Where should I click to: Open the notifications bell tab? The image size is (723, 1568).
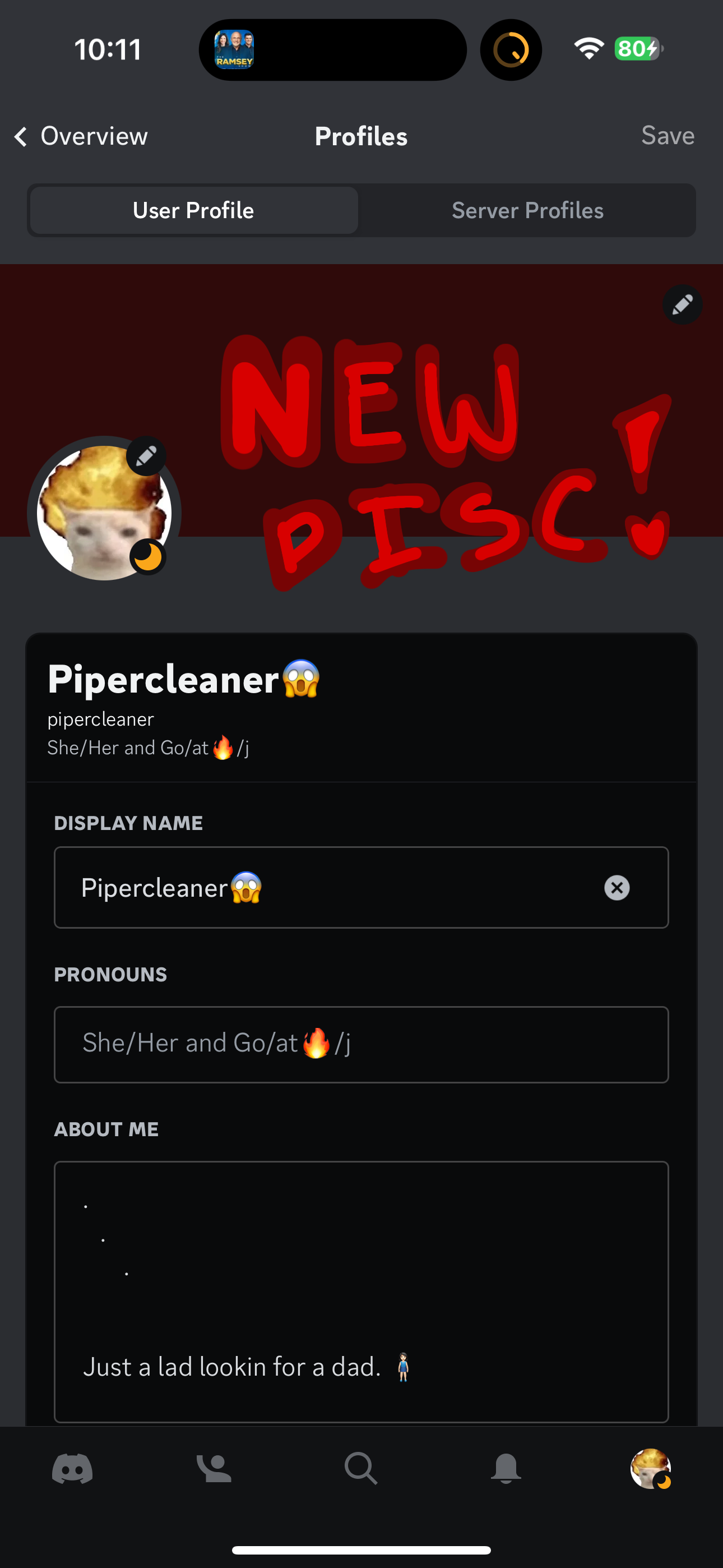(506, 1469)
